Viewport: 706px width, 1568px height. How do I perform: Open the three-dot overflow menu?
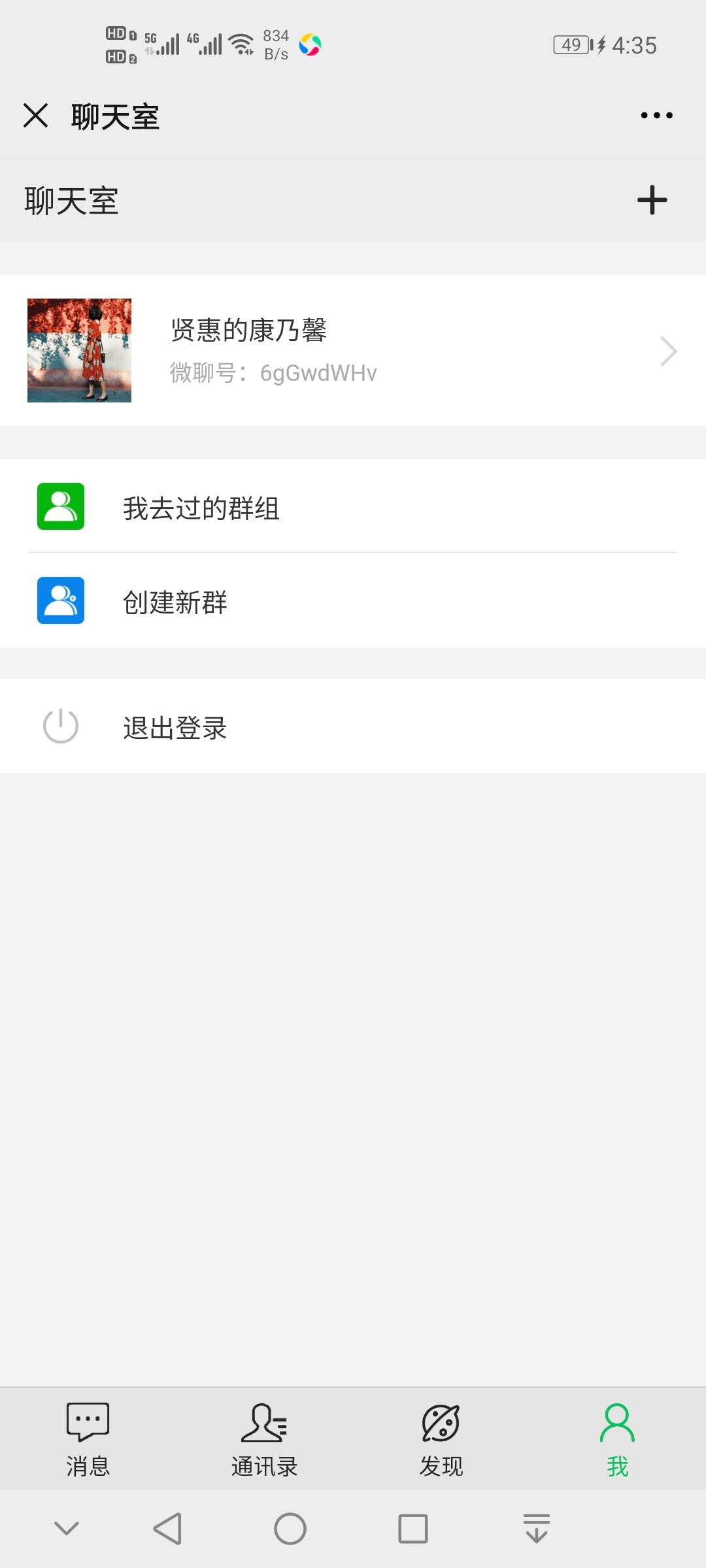(656, 116)
